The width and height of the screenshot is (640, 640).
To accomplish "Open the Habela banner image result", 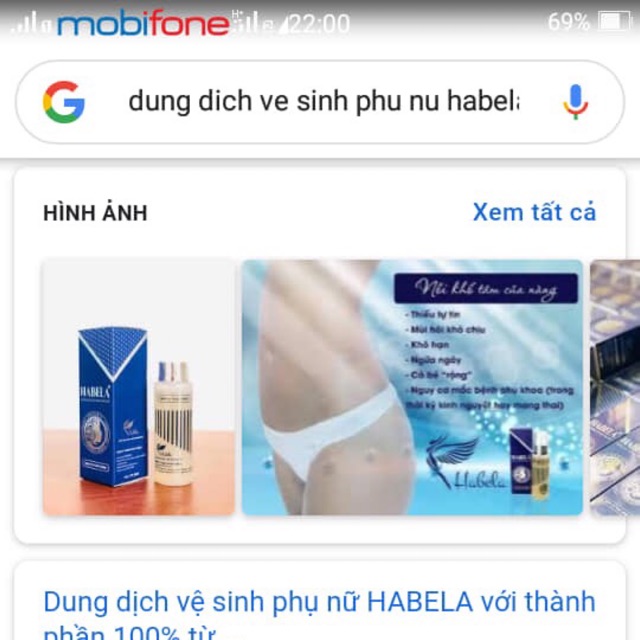I will click(x=412, y=388).
